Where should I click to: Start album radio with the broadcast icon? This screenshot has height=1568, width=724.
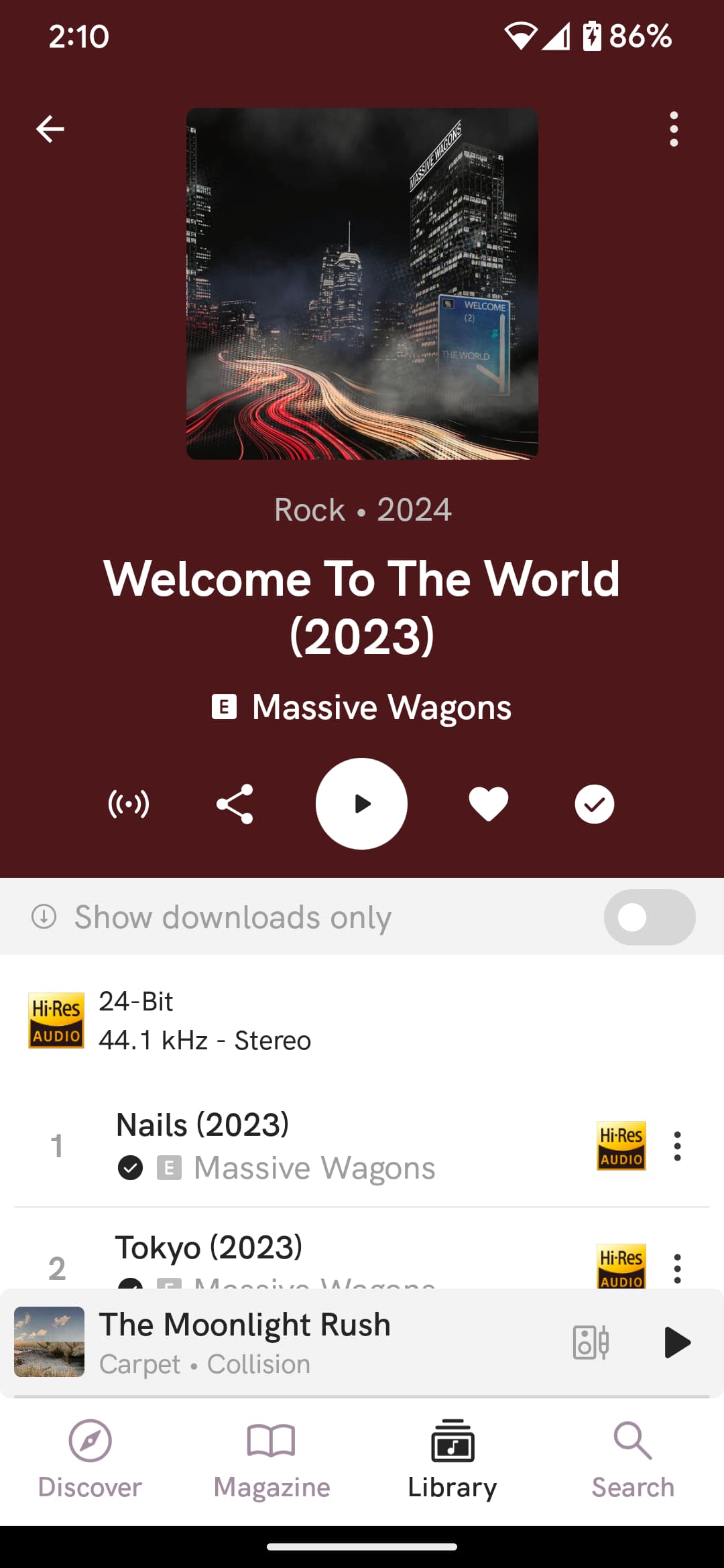click(x=129, y=803)
